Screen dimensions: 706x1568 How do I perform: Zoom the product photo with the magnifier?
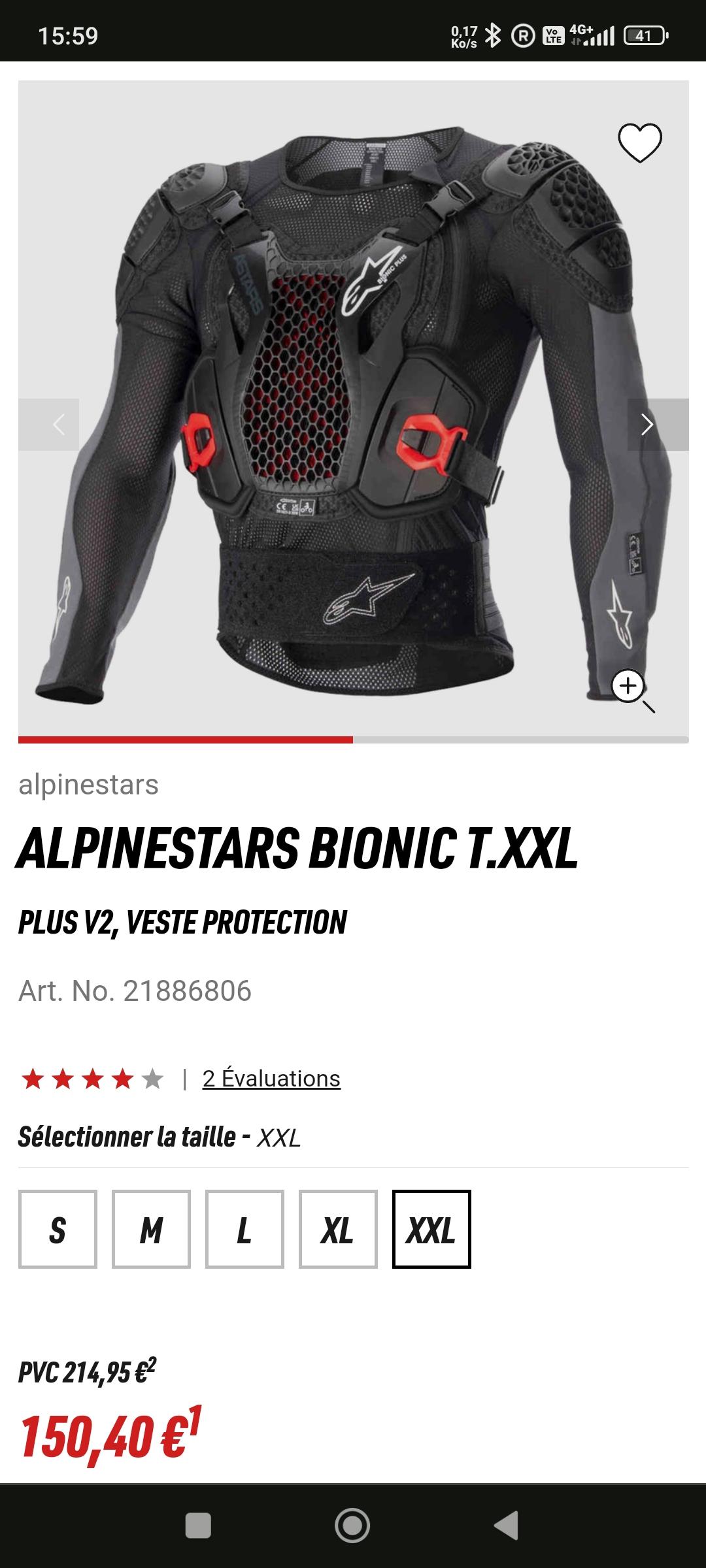(631, 690)
